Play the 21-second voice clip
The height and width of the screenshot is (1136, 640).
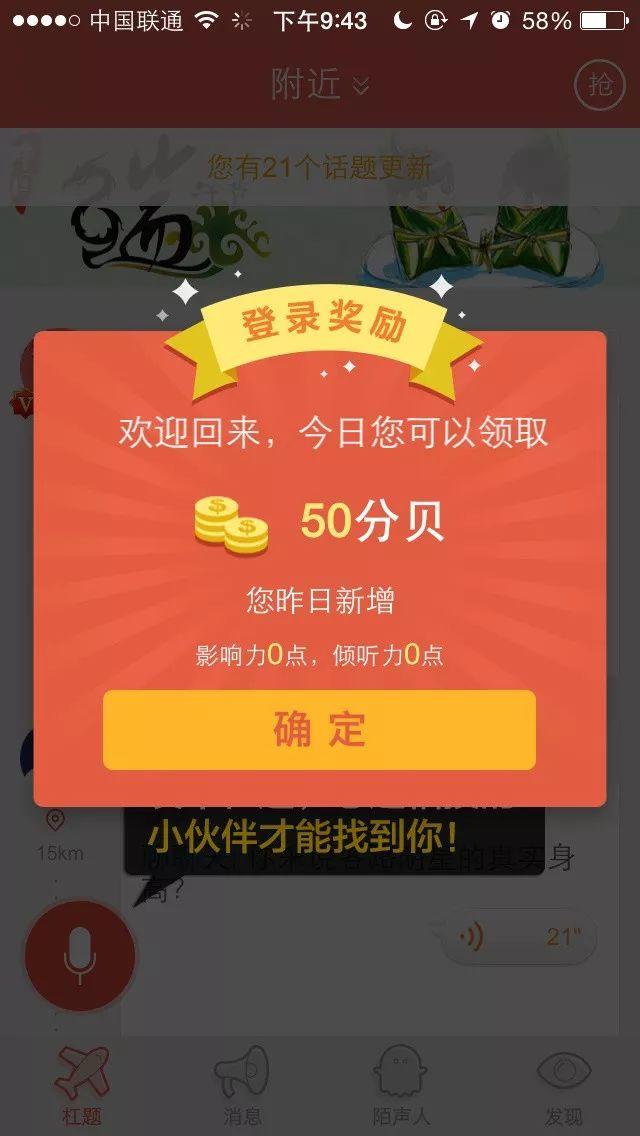(x=518, y=937)
